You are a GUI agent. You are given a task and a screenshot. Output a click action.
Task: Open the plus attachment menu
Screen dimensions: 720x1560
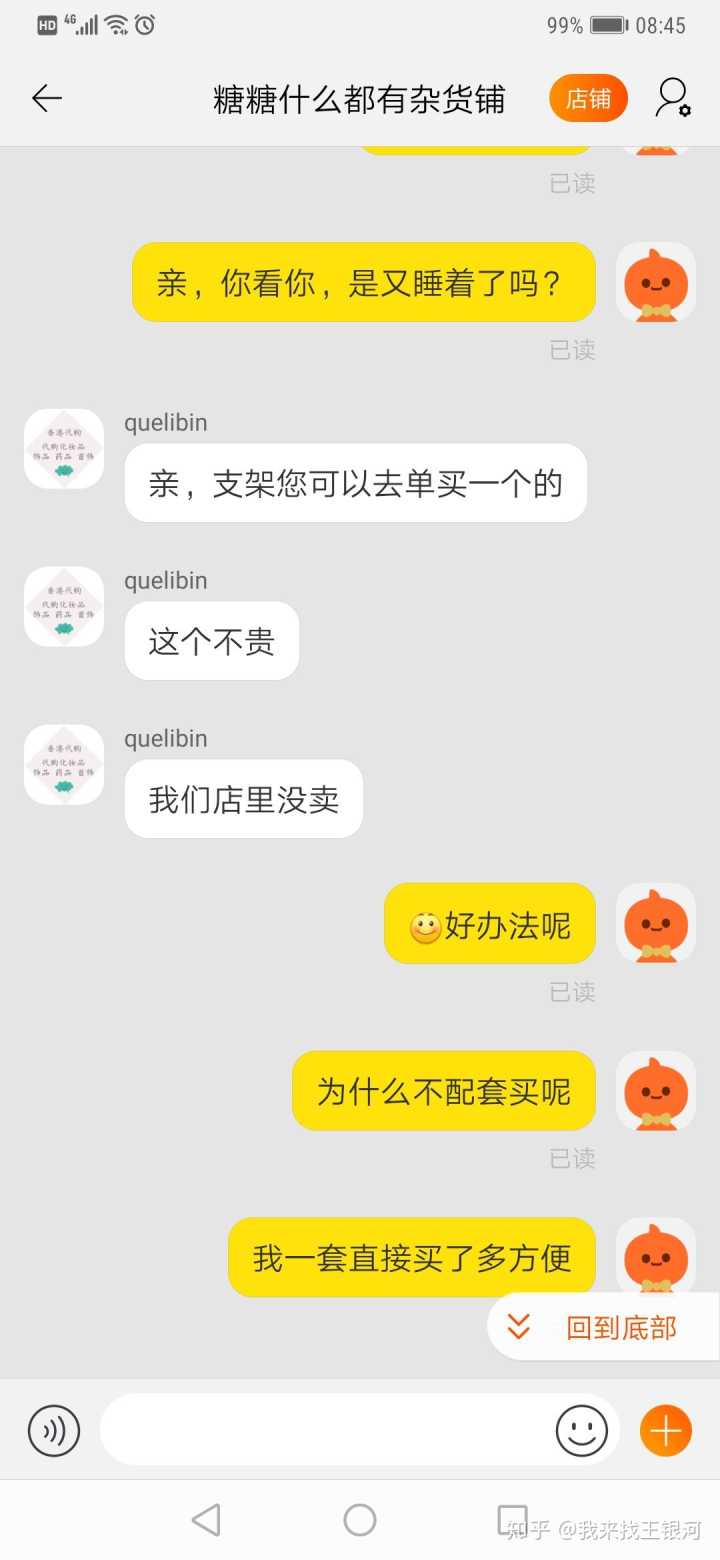click(x=666, y=1431)
